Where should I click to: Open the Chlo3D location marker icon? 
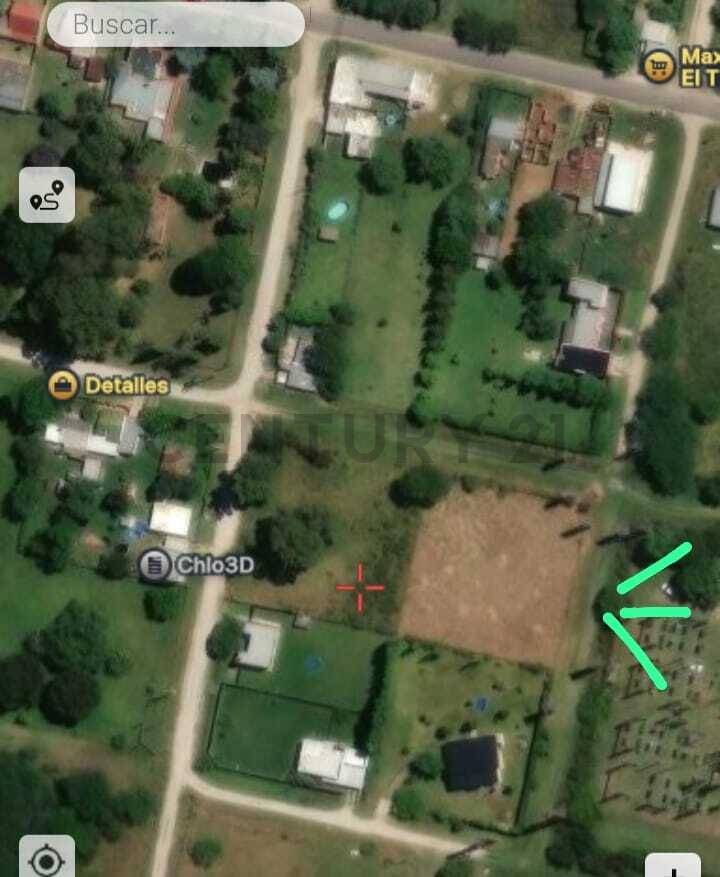(x=153, y=564)
